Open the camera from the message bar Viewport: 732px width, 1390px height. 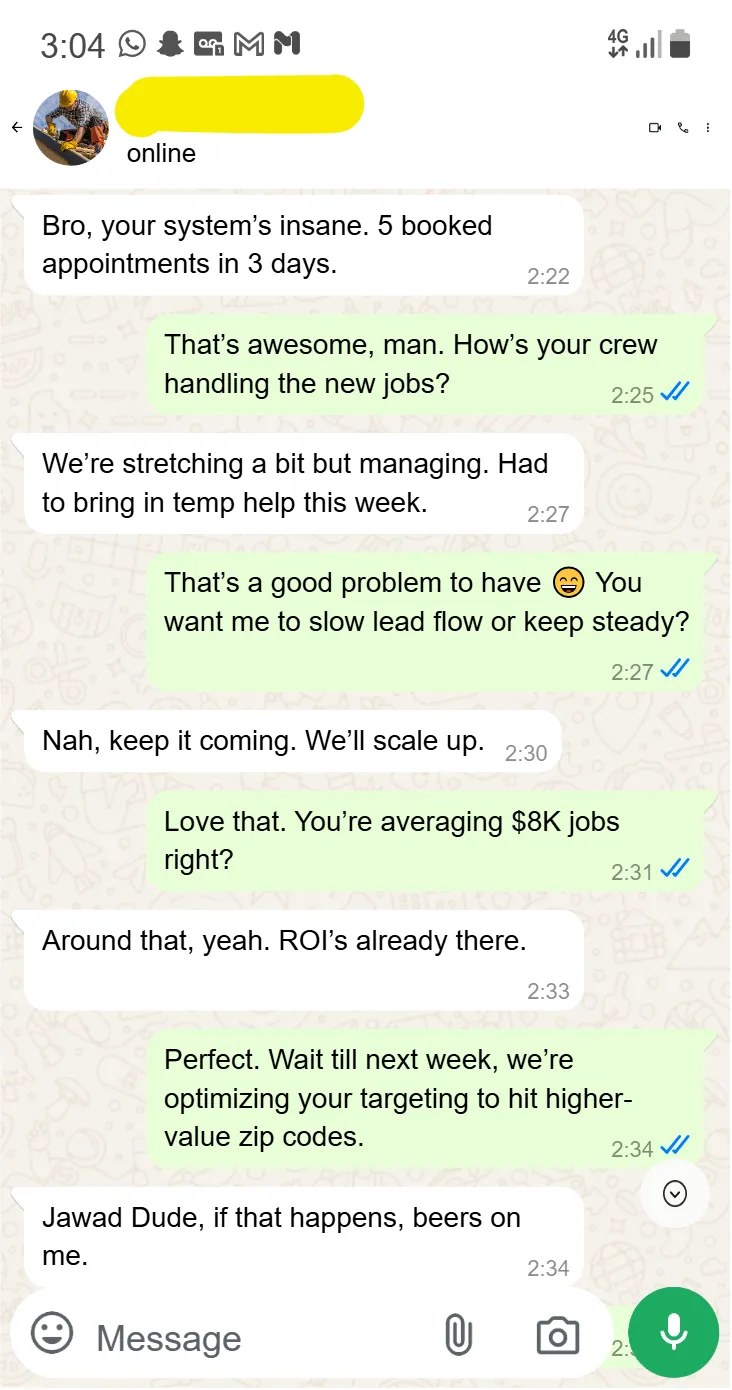click(557, 1336)
